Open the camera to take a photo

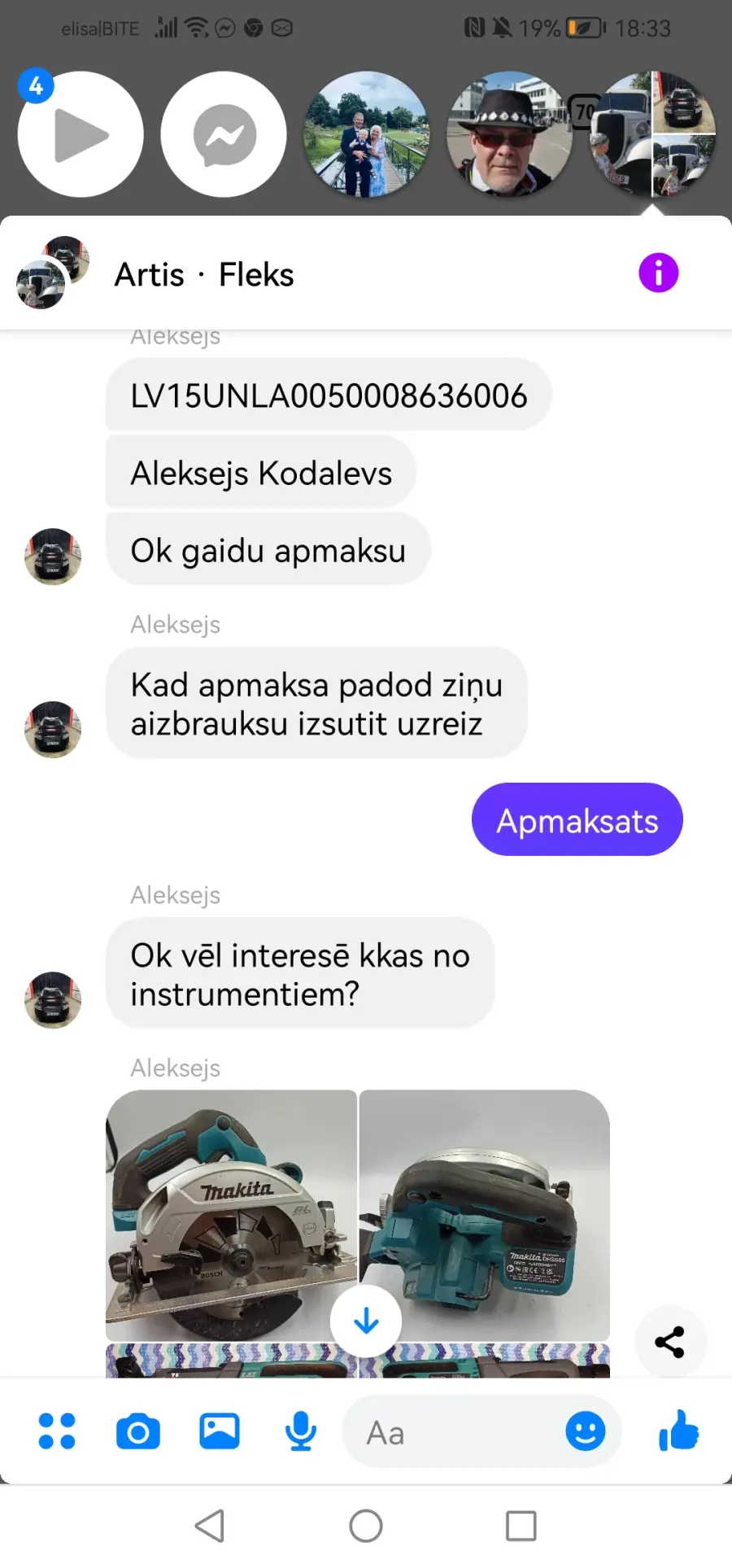pos(138,1431)
